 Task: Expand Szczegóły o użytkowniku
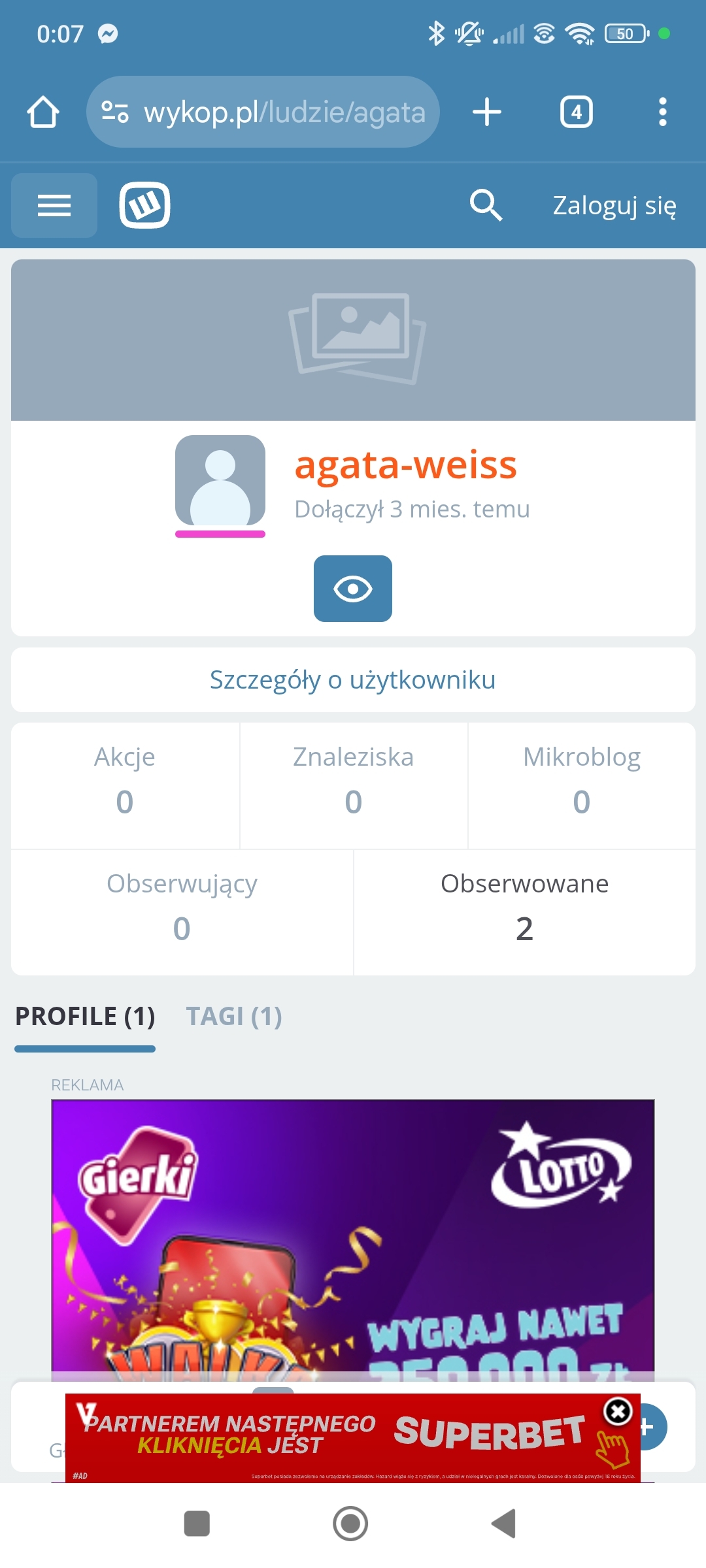click(x=353, y=679)
